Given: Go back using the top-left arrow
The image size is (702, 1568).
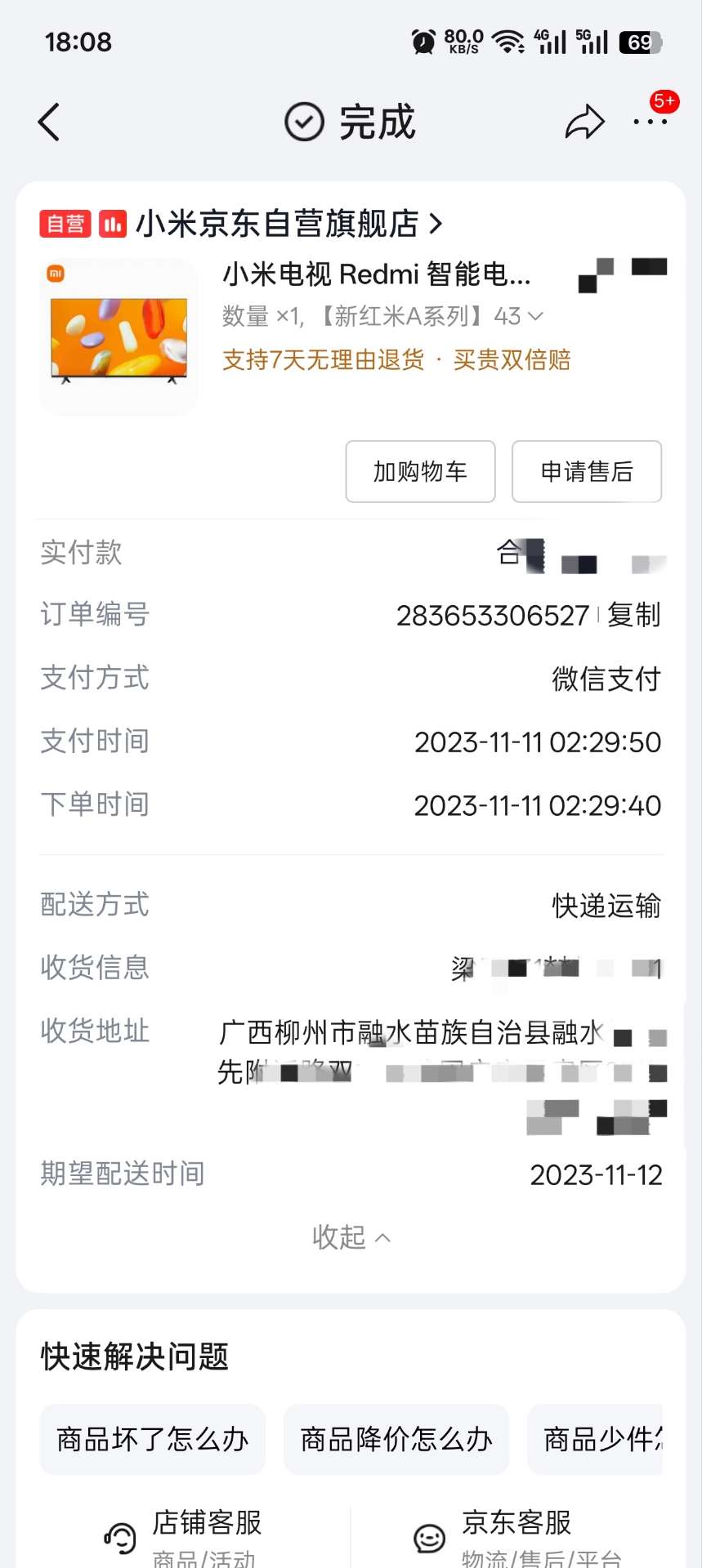Looking at the screenshot, I should pos(49,122).
